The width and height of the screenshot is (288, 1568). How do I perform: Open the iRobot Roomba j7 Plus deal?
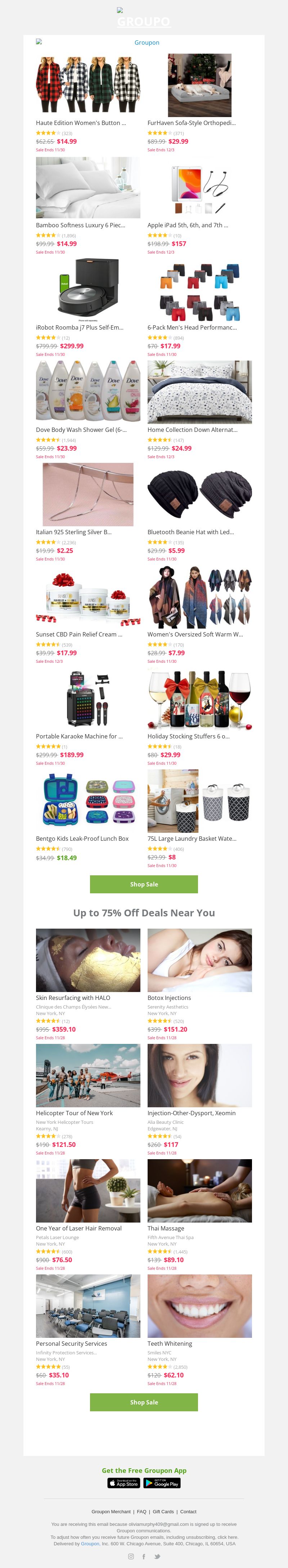coord(88,289)
